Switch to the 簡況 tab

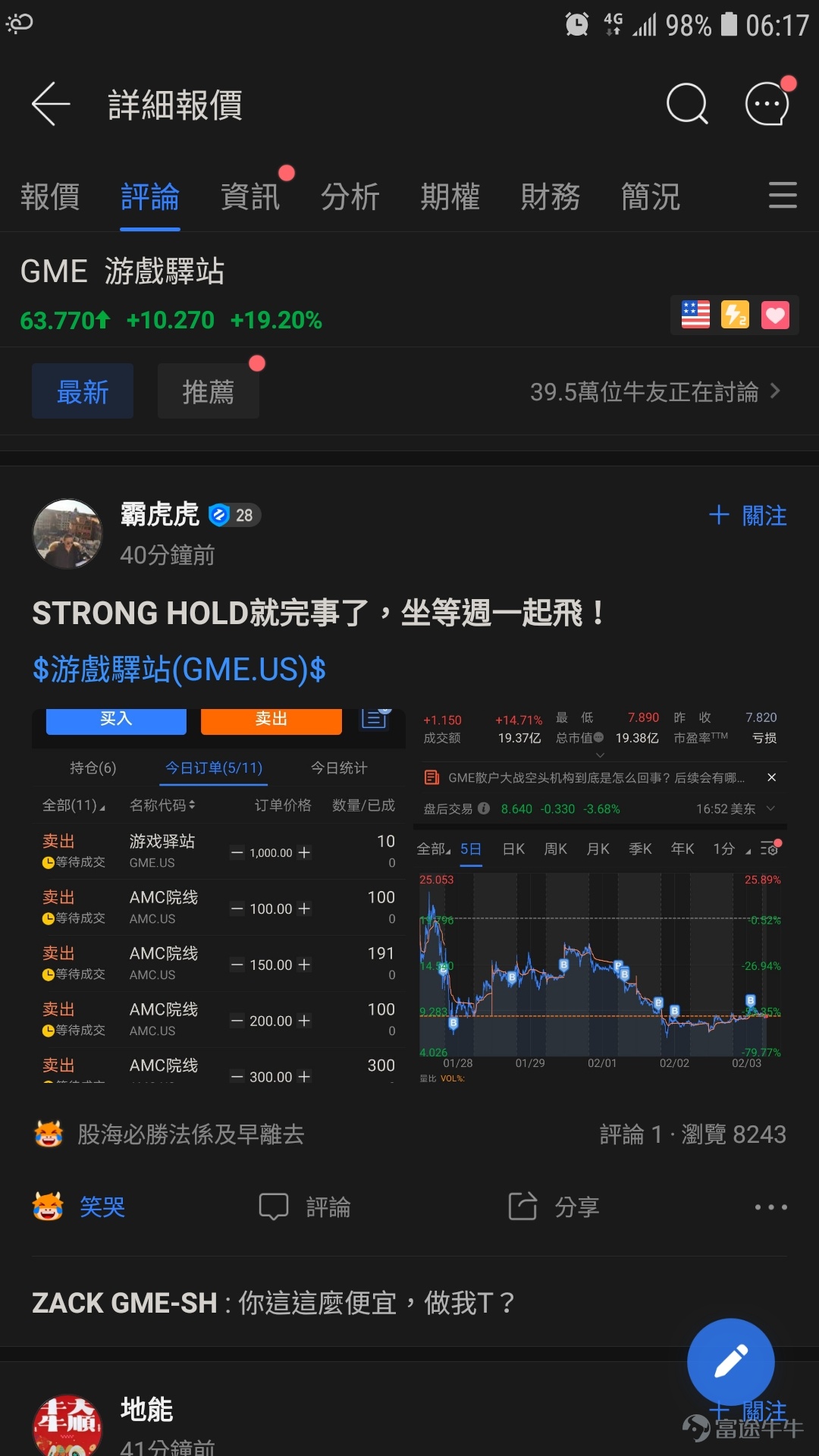tap(651, 197)
